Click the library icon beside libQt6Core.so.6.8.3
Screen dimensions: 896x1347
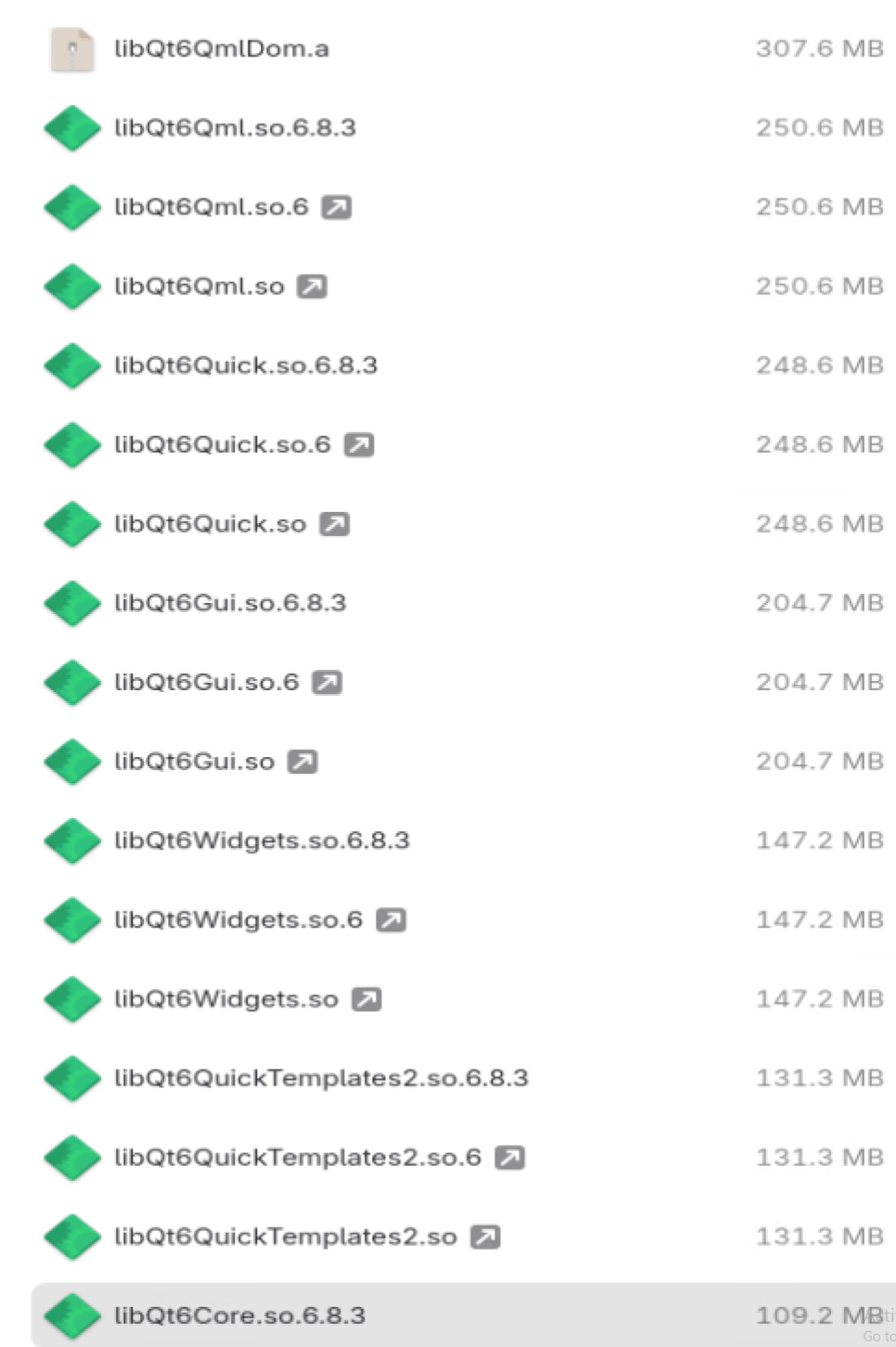point(71,1315)
